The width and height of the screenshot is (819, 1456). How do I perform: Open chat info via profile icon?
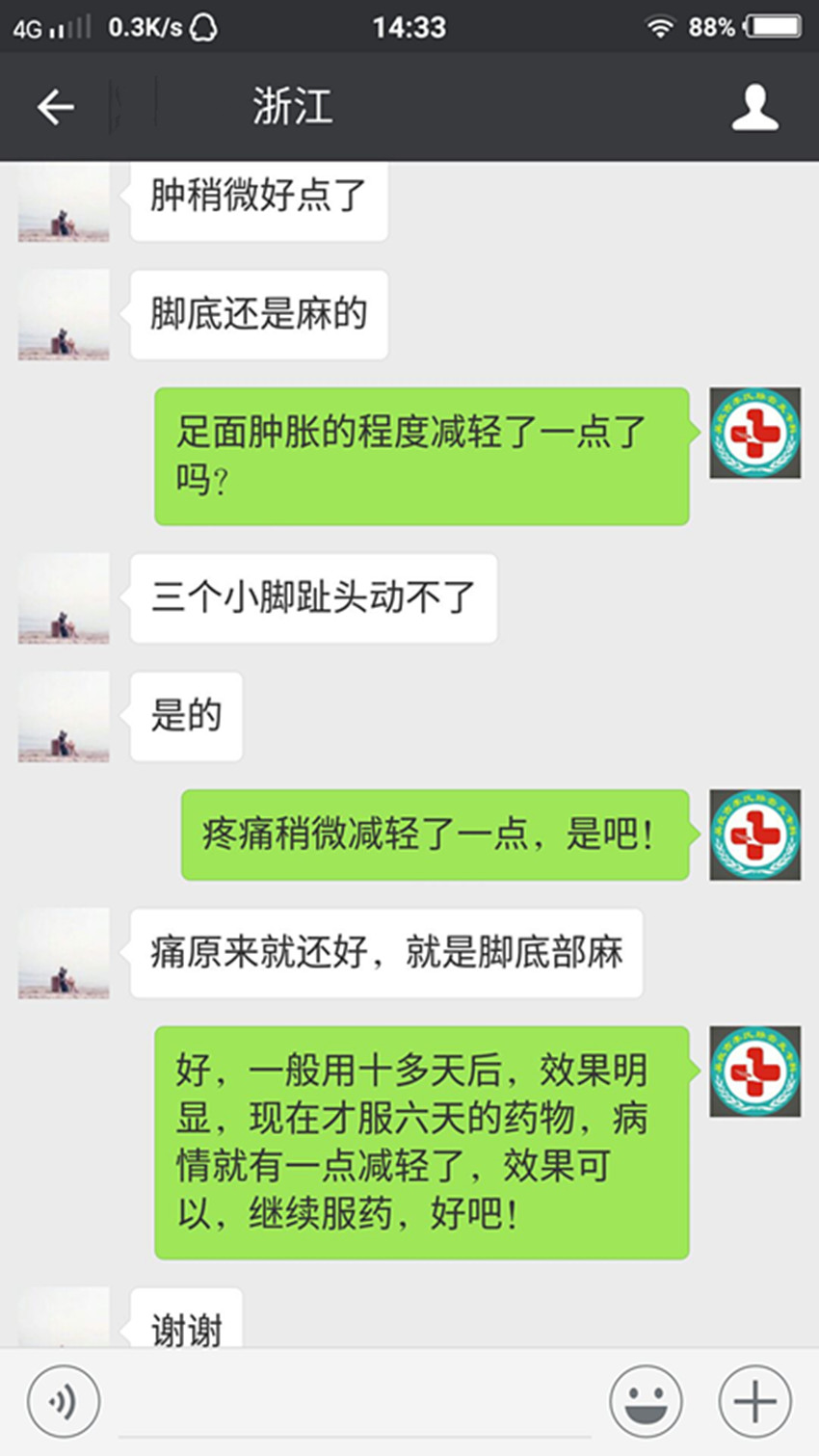[754, 107]
